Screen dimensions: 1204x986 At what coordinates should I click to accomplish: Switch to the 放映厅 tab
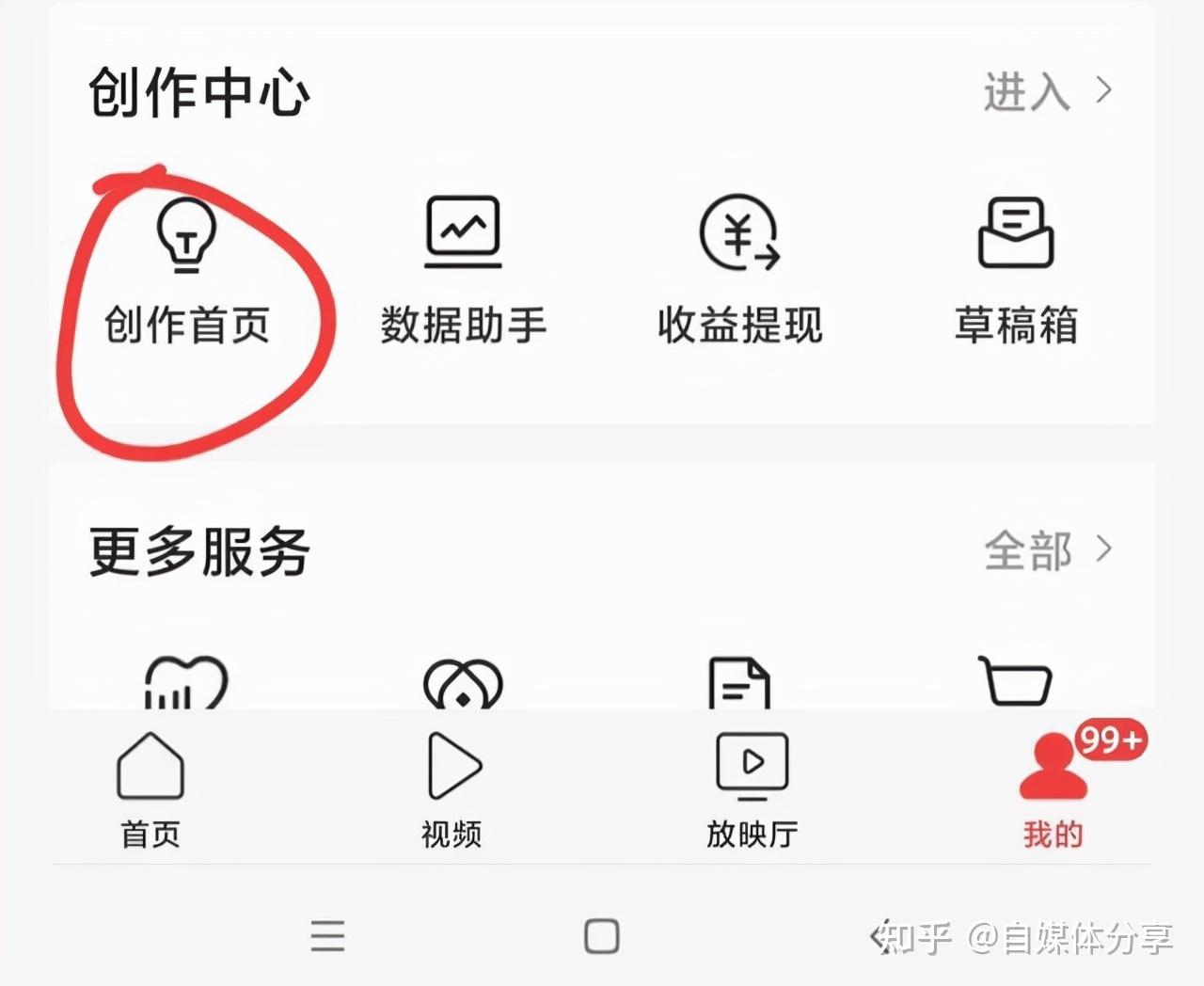[x=752, y=790]
